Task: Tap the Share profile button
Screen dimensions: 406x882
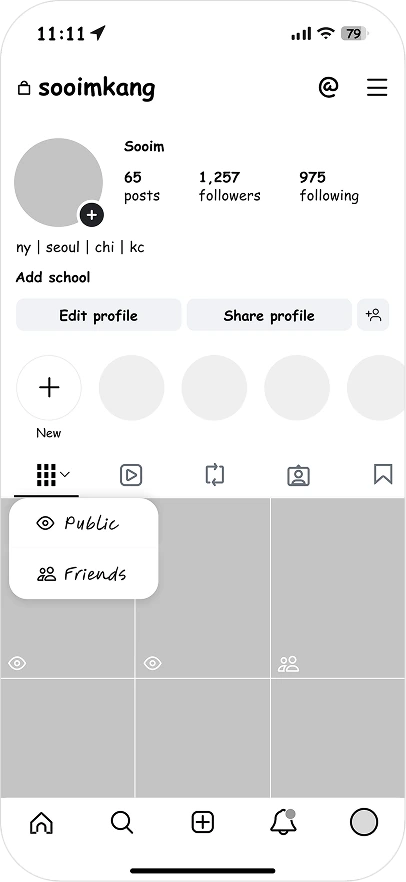Action: [x=269, y=315]
